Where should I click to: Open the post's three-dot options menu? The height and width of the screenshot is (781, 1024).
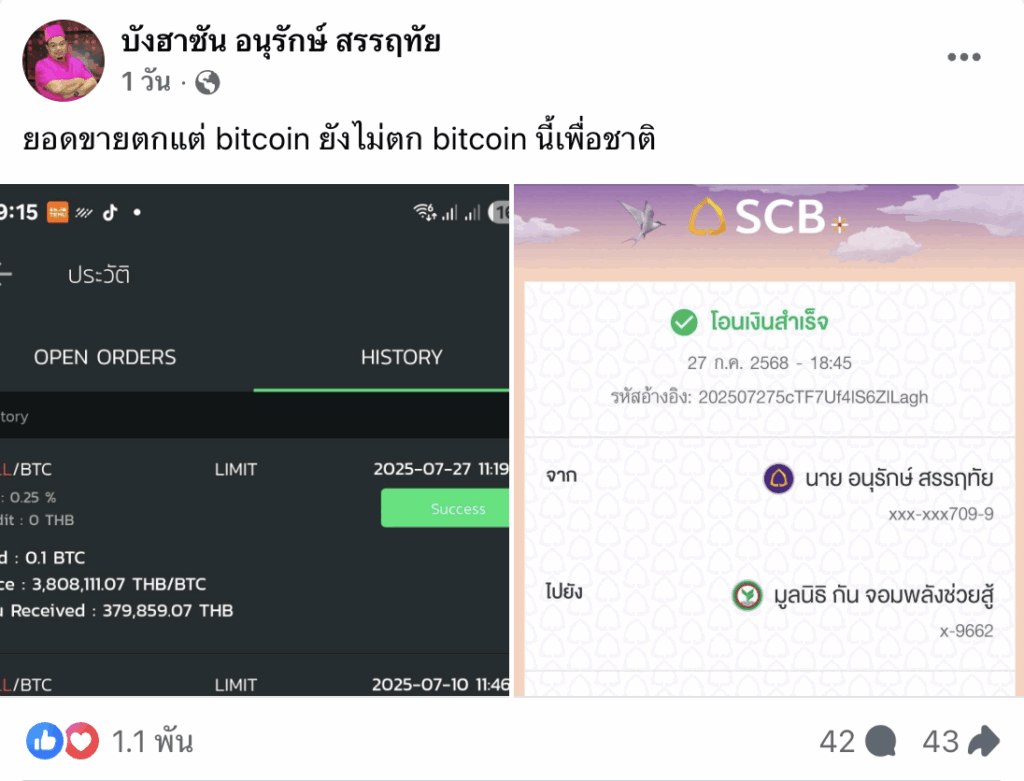(963, 58)
